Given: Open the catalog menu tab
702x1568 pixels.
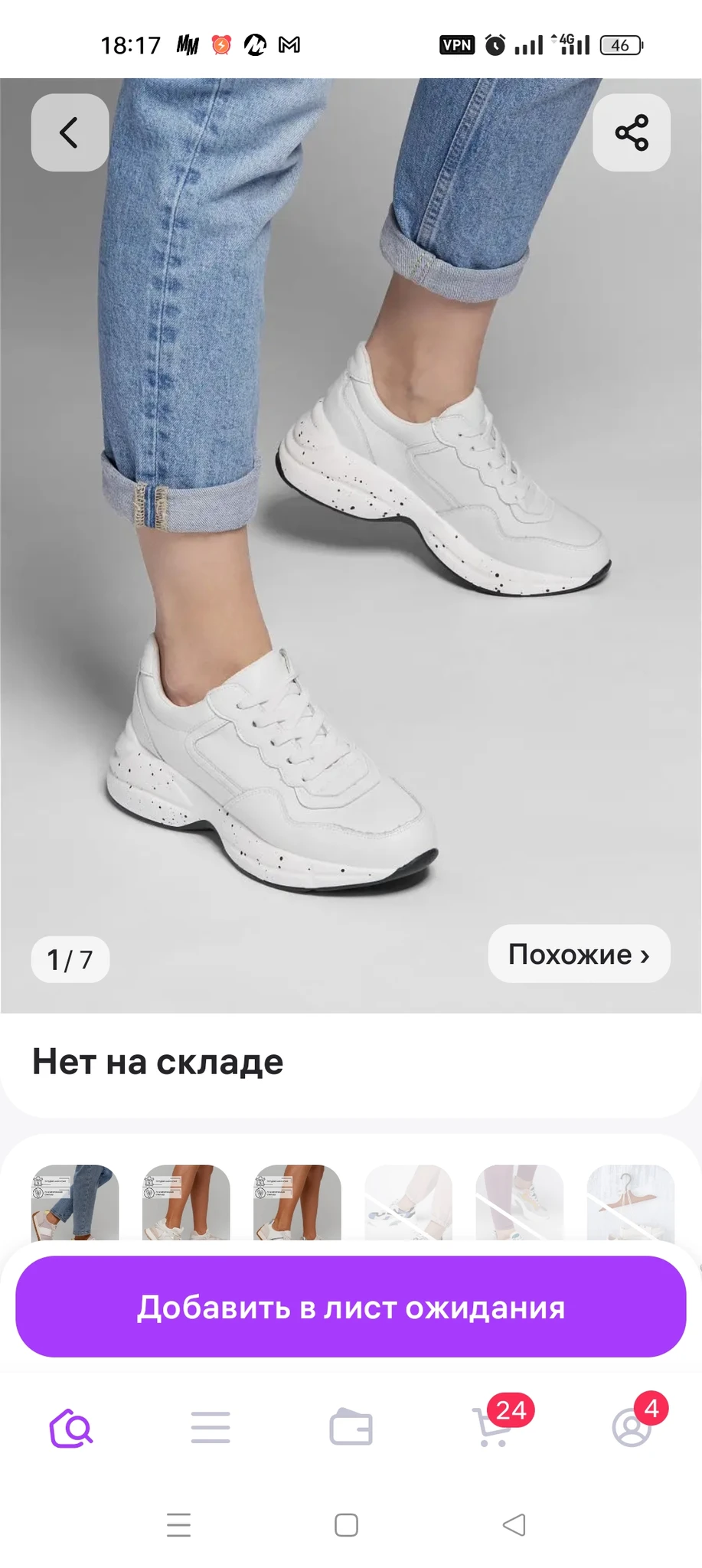Looking at the screenshot, I should [x=211, y=1428].
